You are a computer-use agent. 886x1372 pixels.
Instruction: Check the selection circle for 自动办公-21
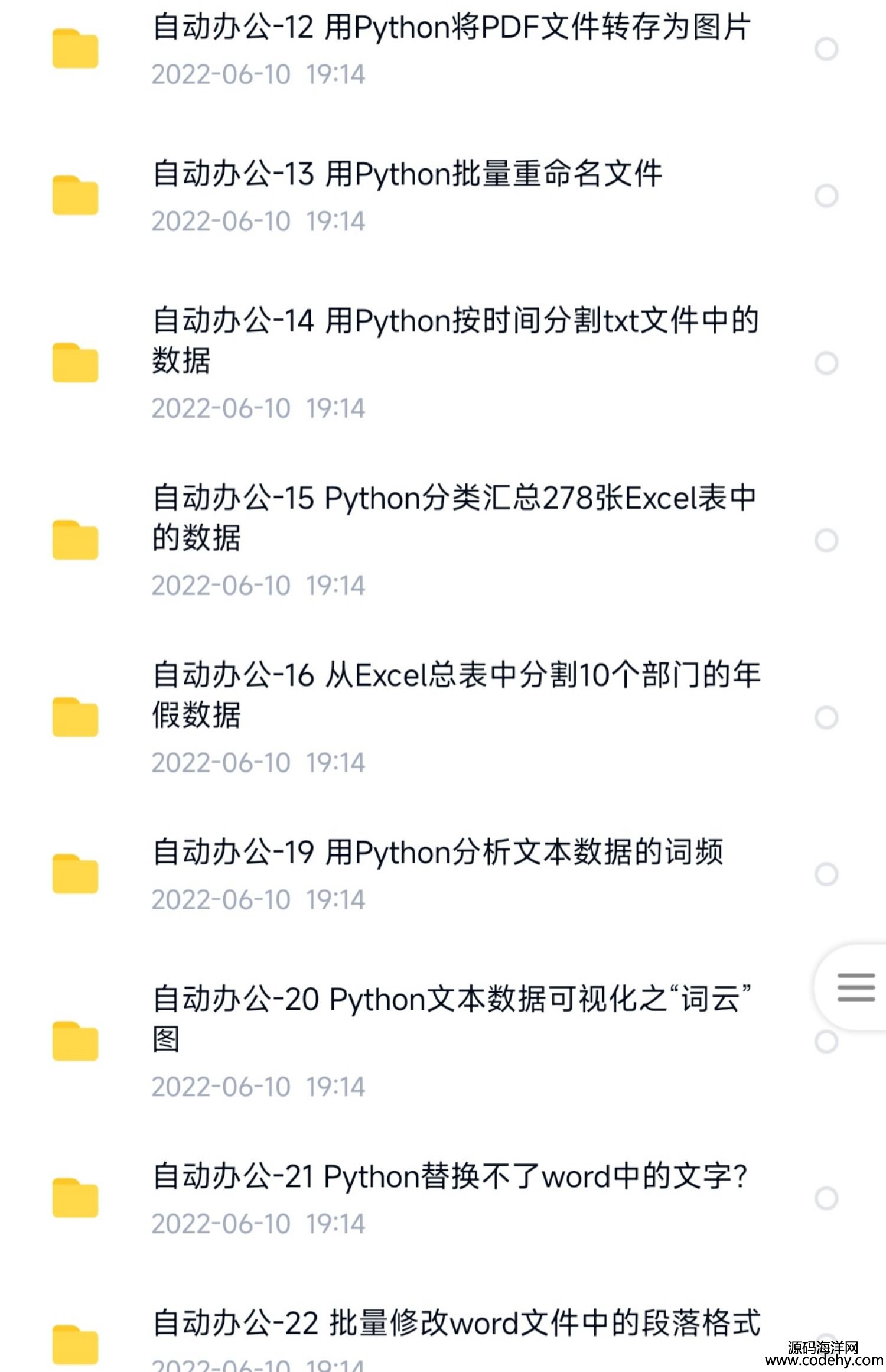point(826,1198)
